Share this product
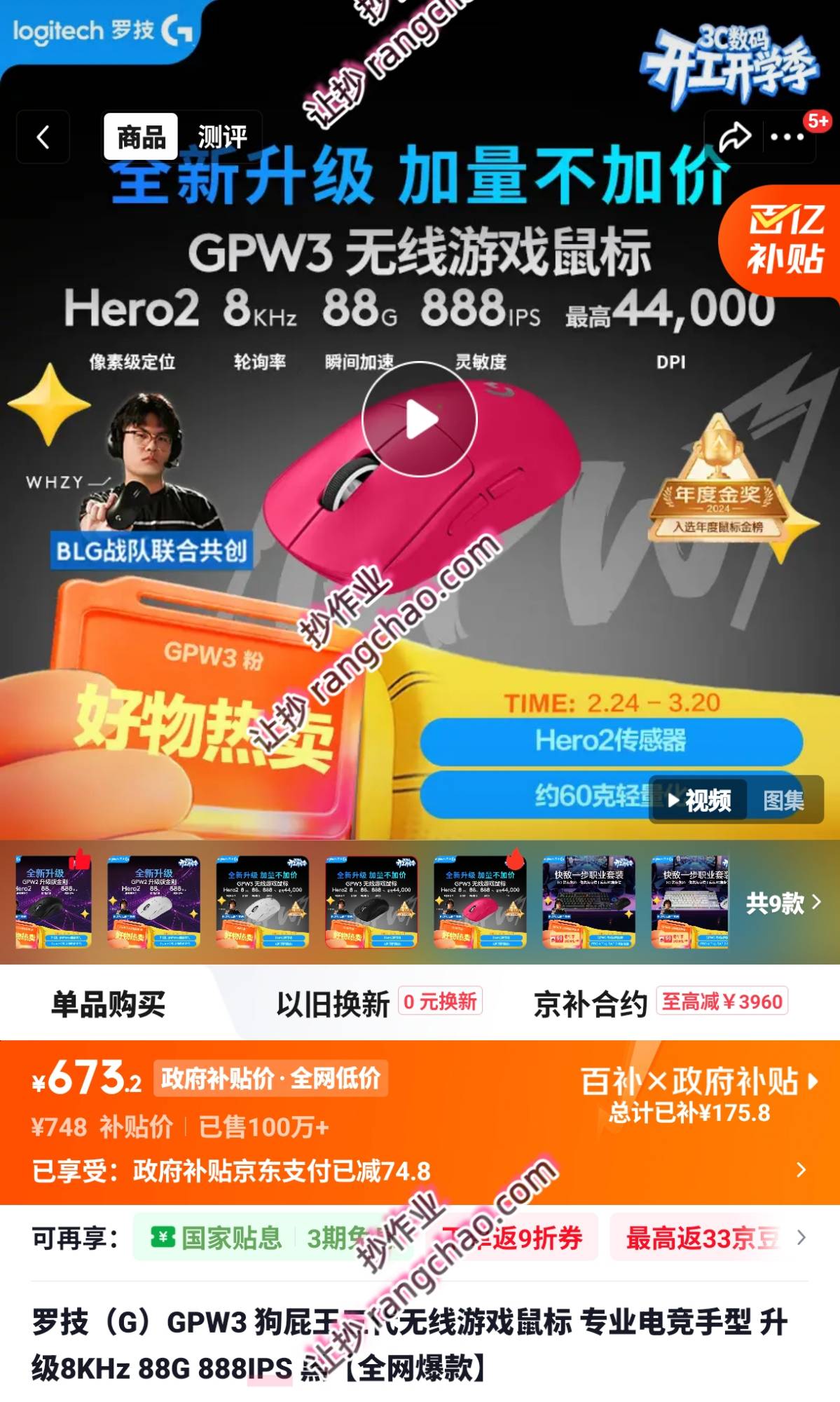 735,137
